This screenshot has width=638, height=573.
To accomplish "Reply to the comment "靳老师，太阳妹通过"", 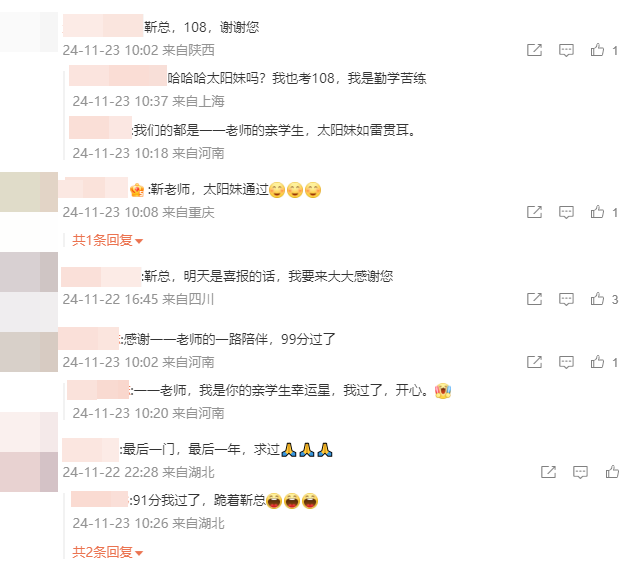I will (x=566, y=212).
